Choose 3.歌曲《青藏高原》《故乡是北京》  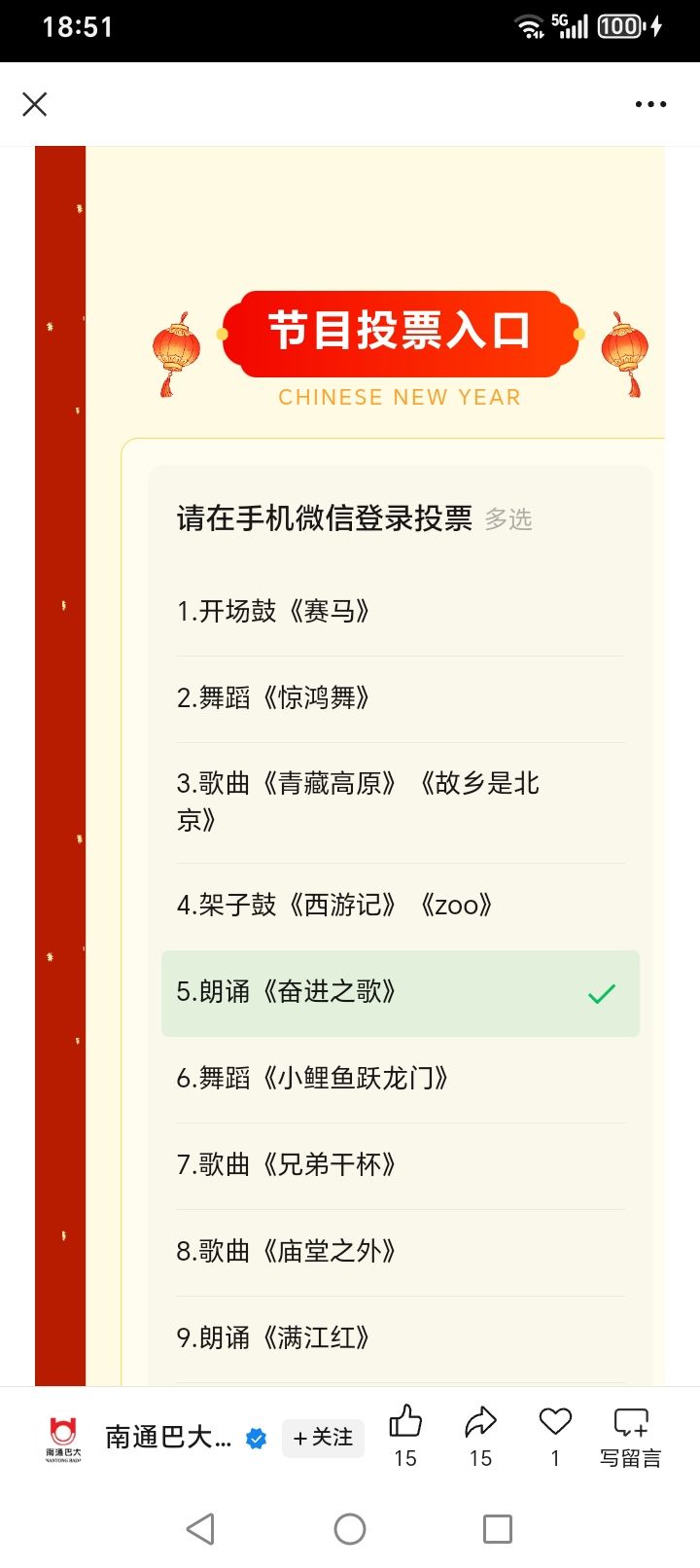[399, 802]
